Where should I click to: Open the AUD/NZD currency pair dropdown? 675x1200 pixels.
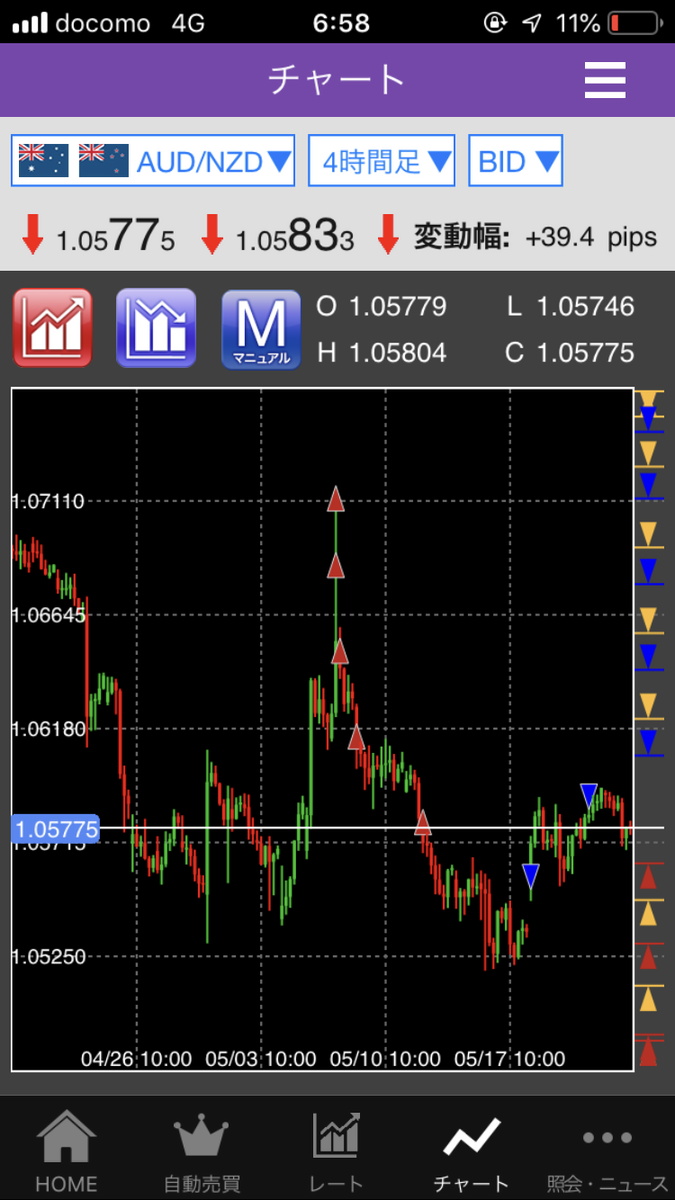click(x=153, y=161)
